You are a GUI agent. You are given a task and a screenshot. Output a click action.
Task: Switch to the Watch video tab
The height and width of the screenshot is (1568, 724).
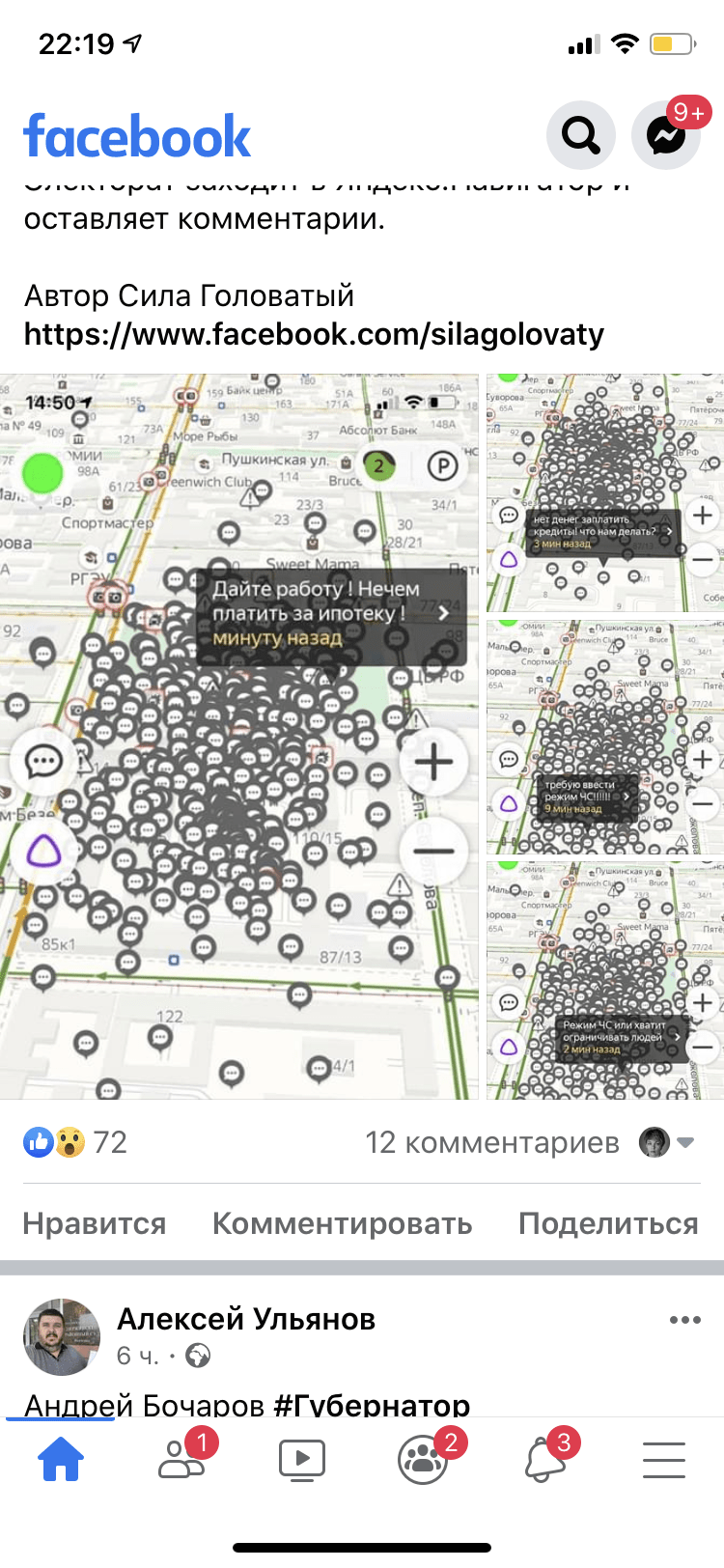pos(302,1459)
